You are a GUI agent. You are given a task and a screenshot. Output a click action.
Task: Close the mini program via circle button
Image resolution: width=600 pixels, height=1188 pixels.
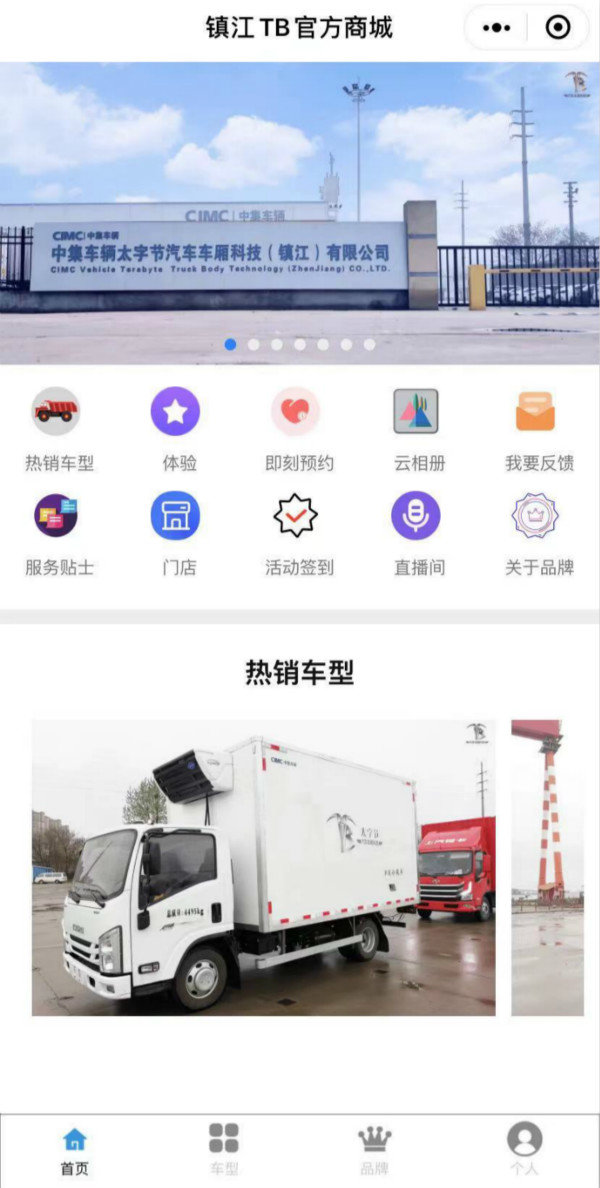(558, 28)
